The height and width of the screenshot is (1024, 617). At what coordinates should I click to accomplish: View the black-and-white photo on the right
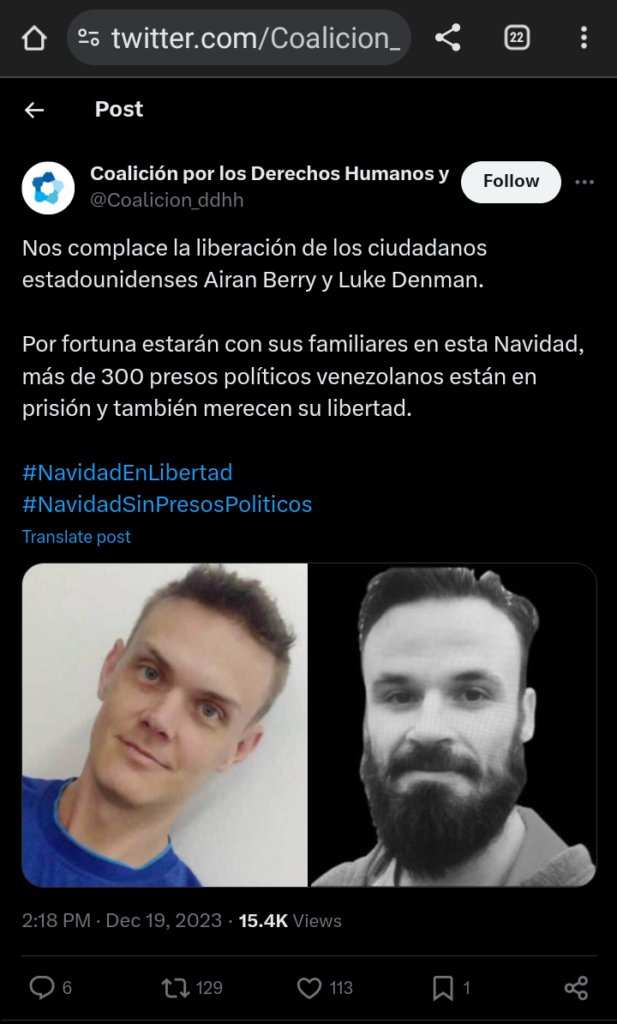click(452, 725)
